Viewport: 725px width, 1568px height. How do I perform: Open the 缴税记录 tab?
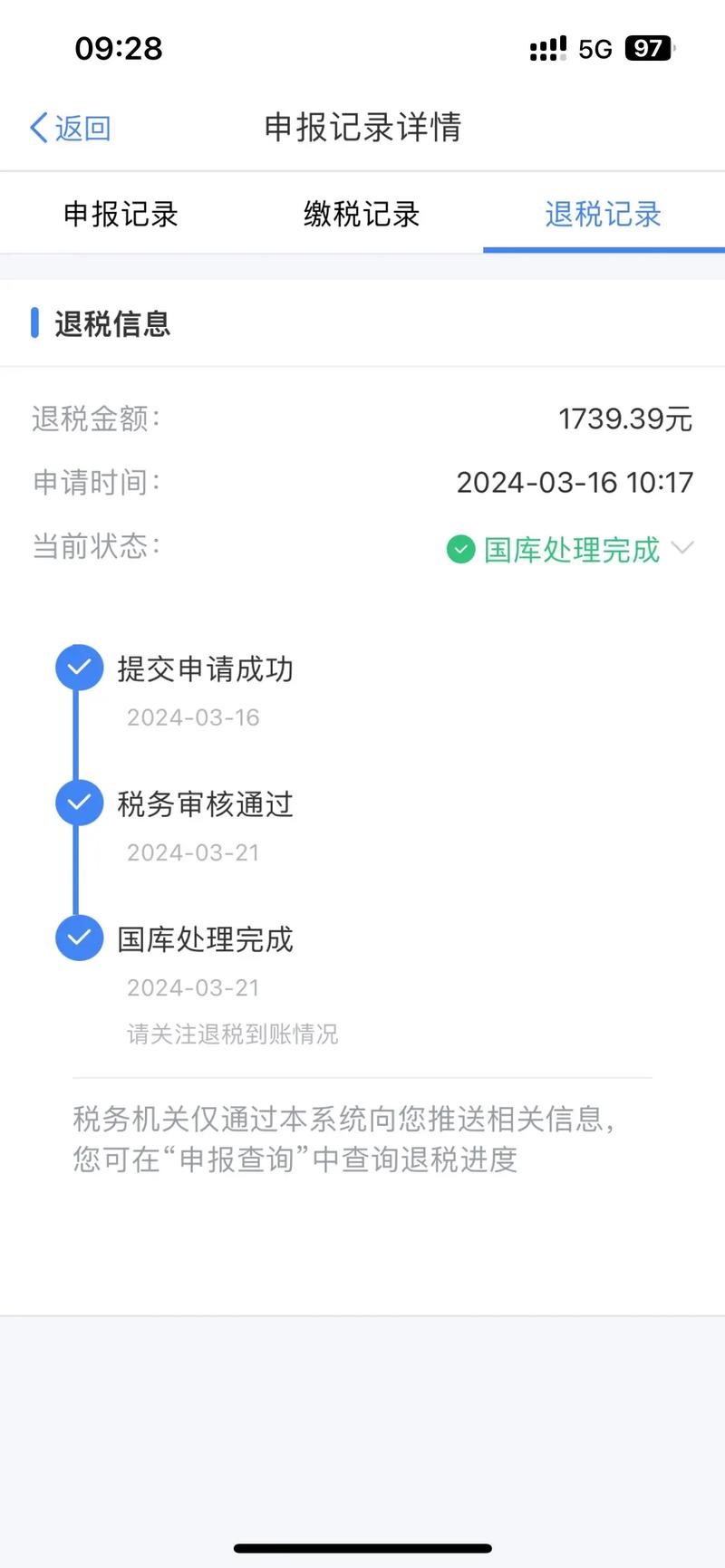click(x=362, y=215)
